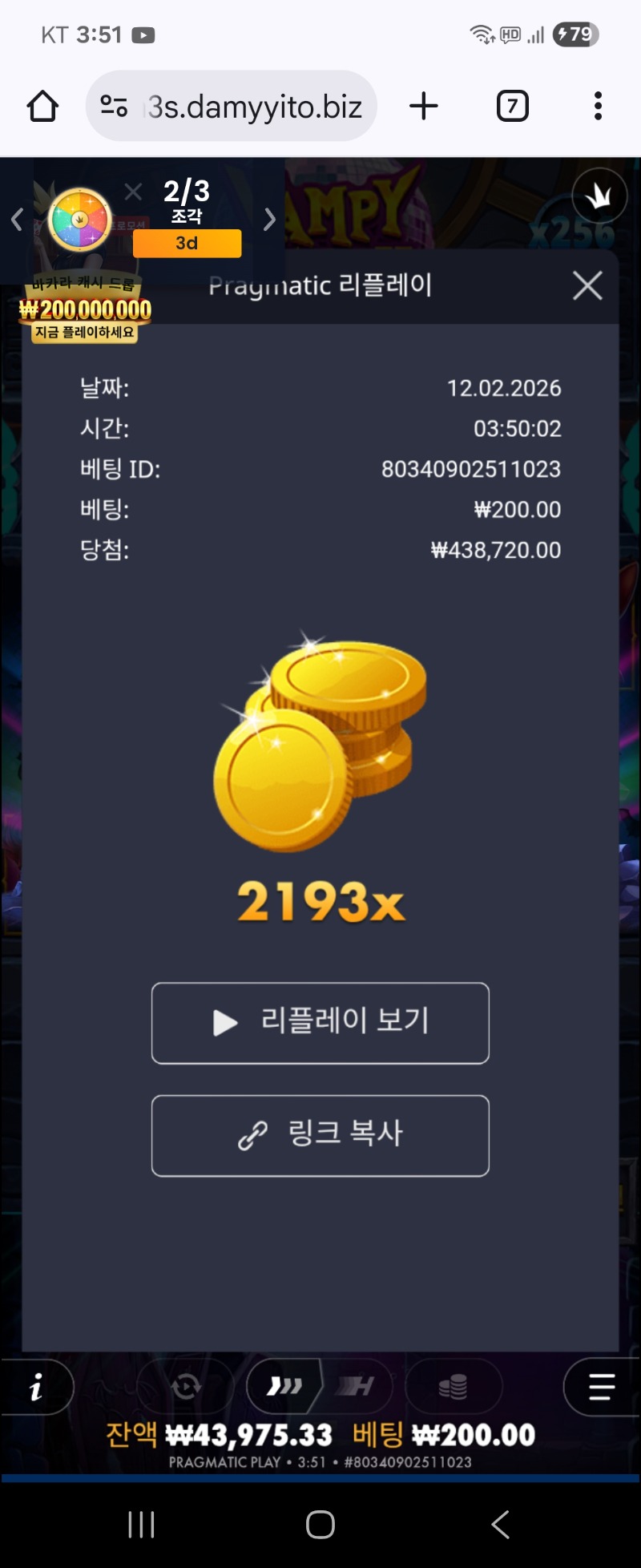Watch the replay with 리플레이 보기
Image resolution: width=641 pixels, height=1568 pixels.
pos(320,1023)
